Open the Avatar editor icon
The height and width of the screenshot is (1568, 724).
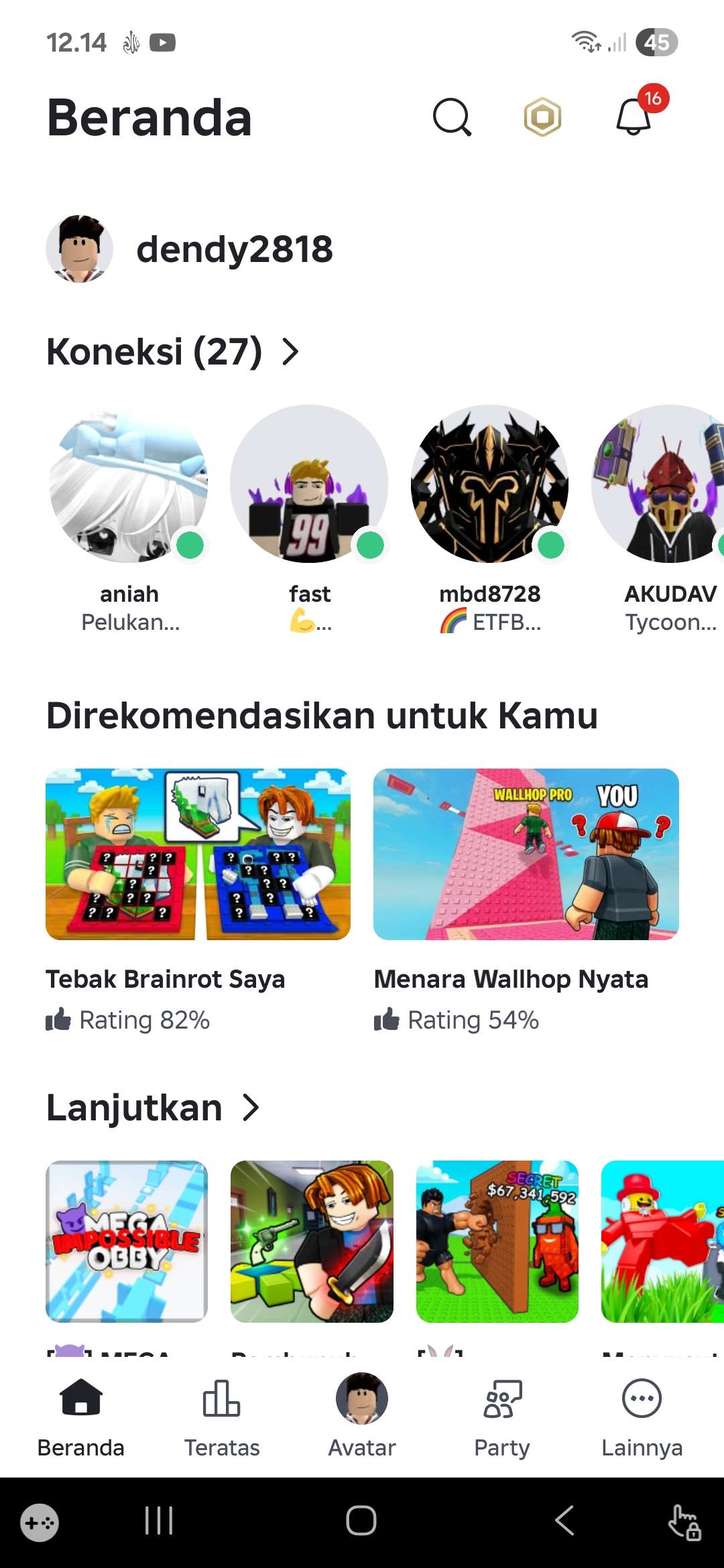361,1399
